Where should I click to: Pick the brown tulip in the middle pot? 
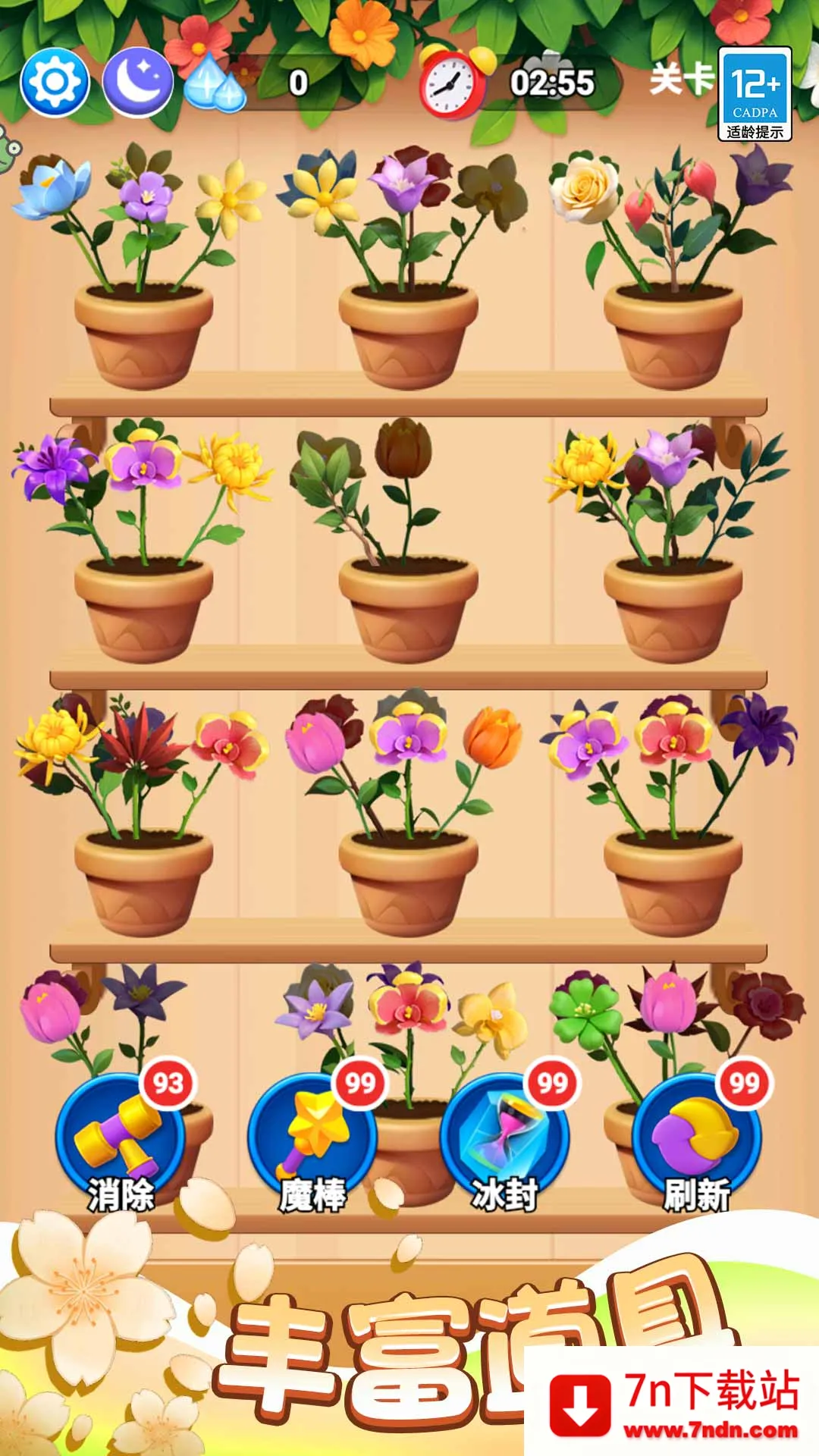coord(403,449)
